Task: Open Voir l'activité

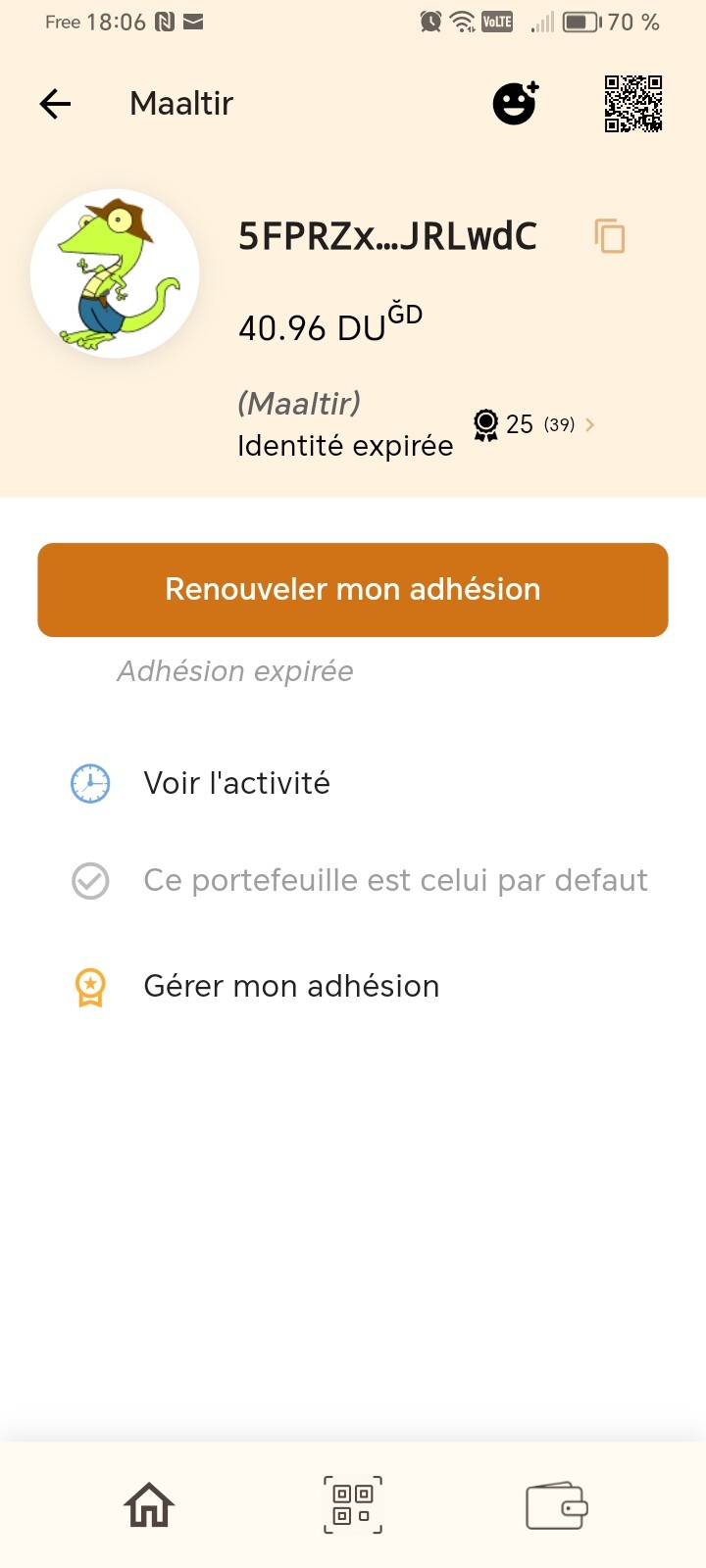Action: click(236, 783)
